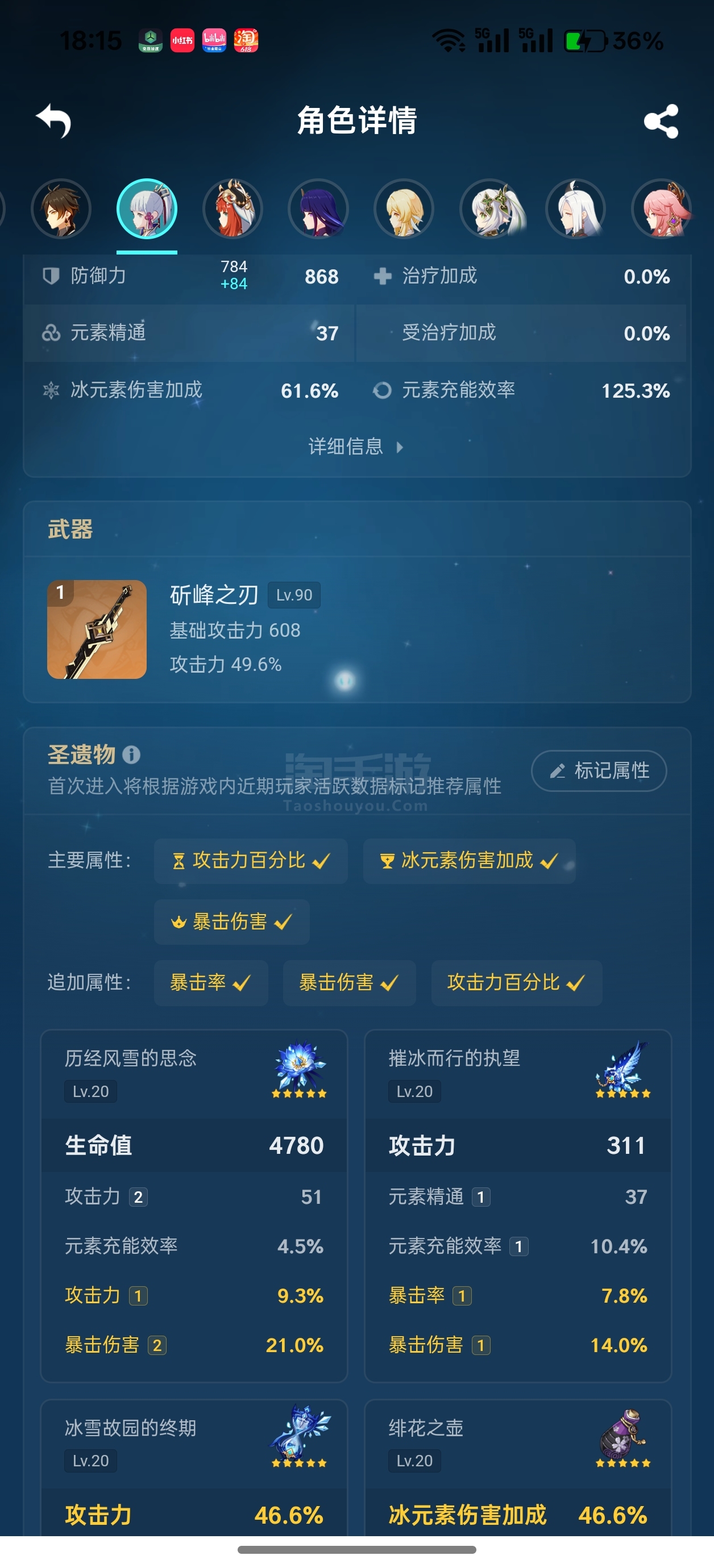
Task: Switch to the white-green haired character avatar
Action: click(x=490, y=209)
